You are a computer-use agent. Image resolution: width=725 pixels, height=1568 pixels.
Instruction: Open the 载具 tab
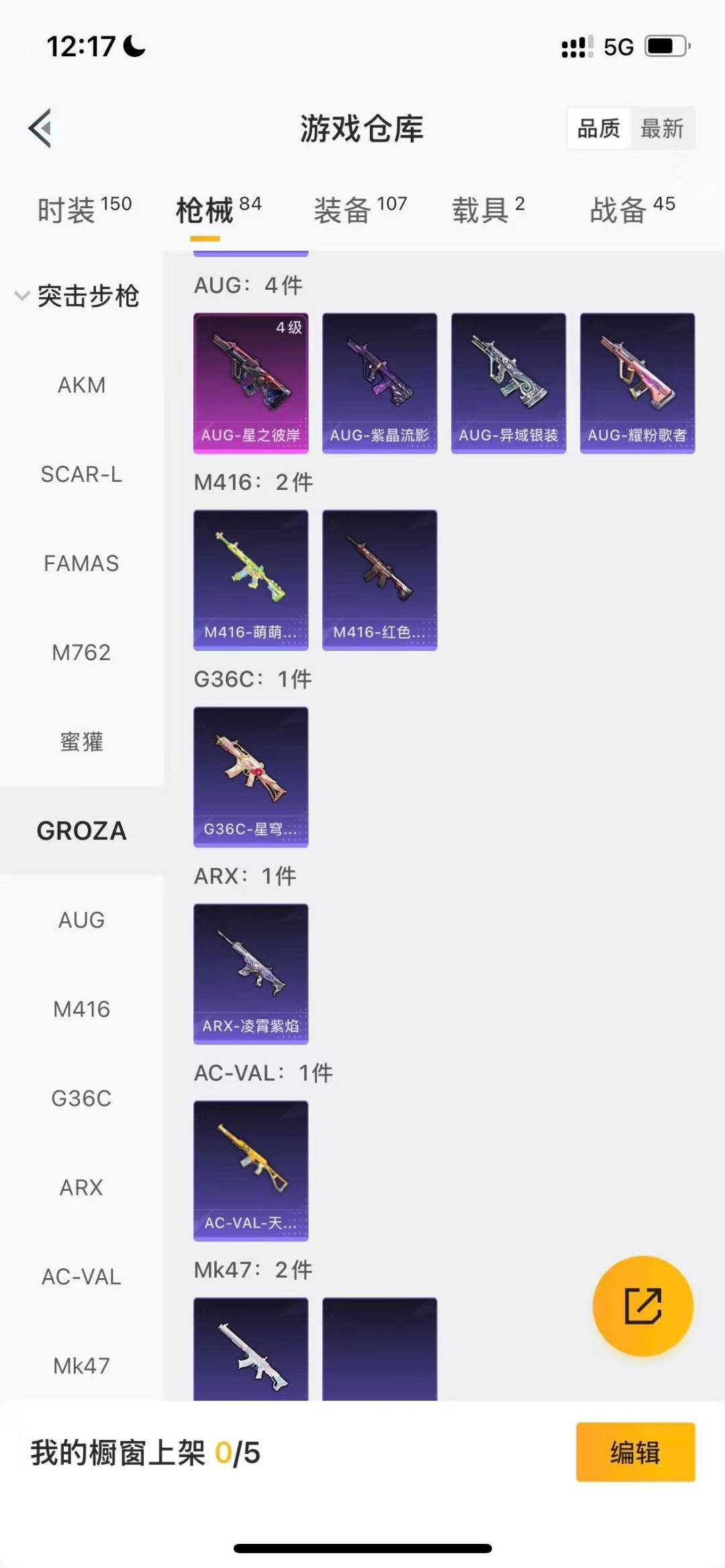tap(488, 210)
